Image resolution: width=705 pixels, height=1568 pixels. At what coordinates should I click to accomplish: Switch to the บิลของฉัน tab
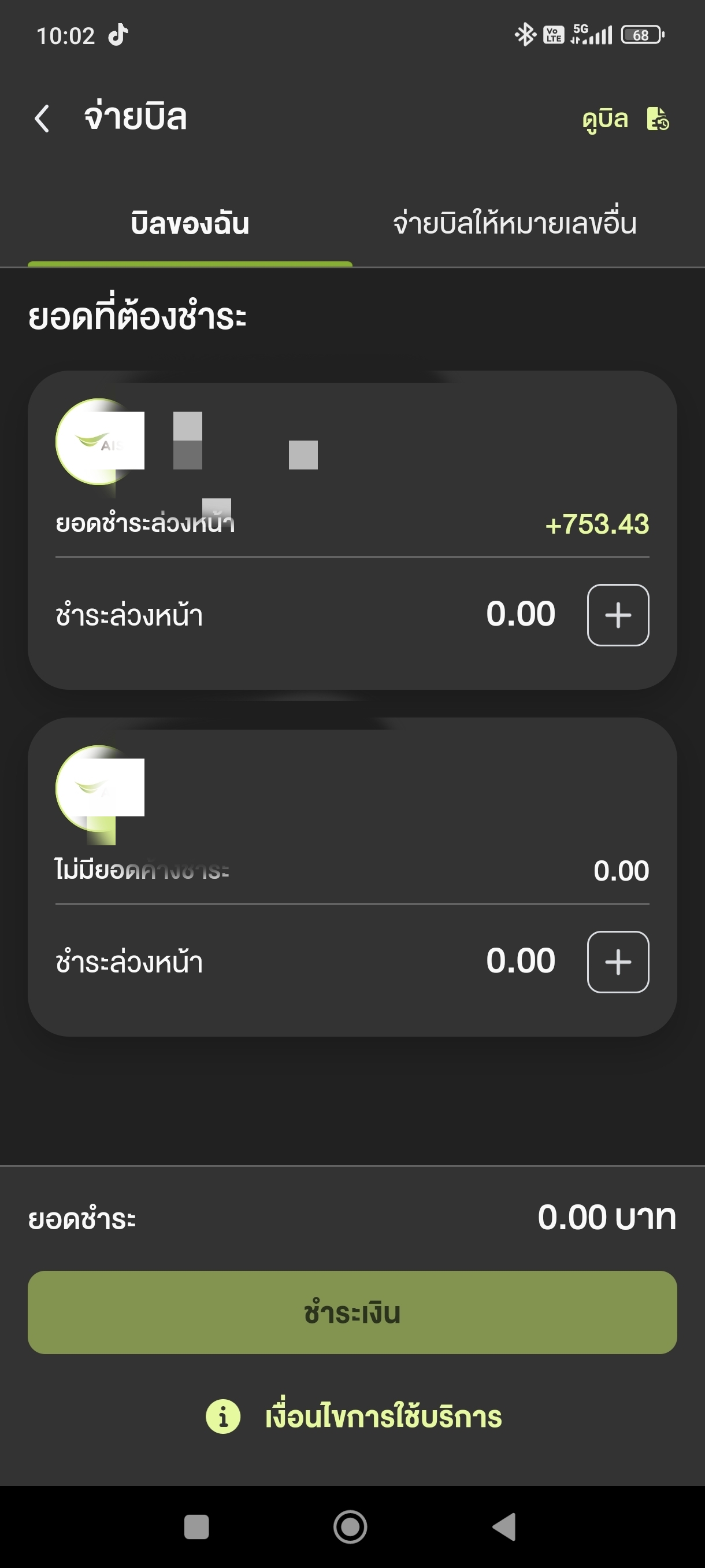pos(190,223)
